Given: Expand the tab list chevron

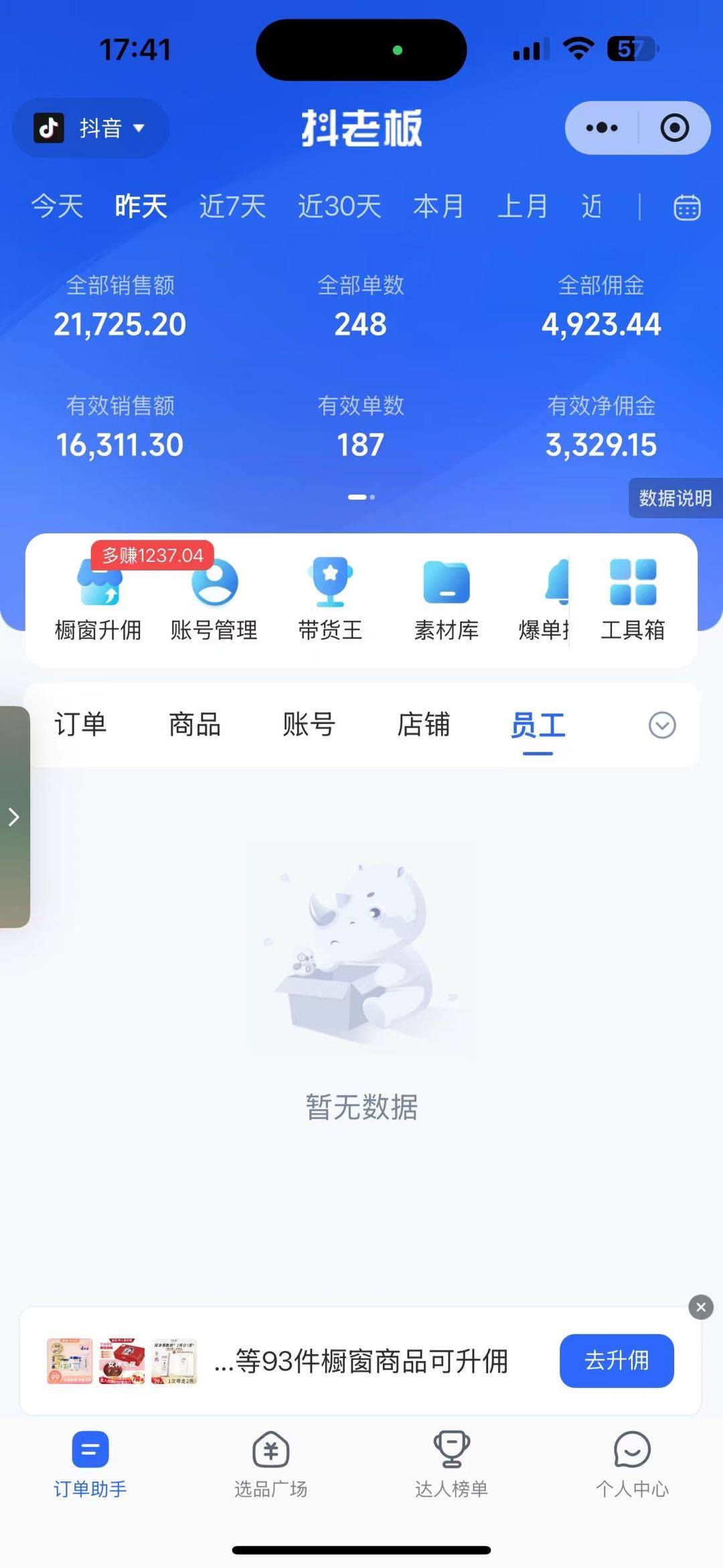Looking at the screenshot, I should click(x=662, y=725).
